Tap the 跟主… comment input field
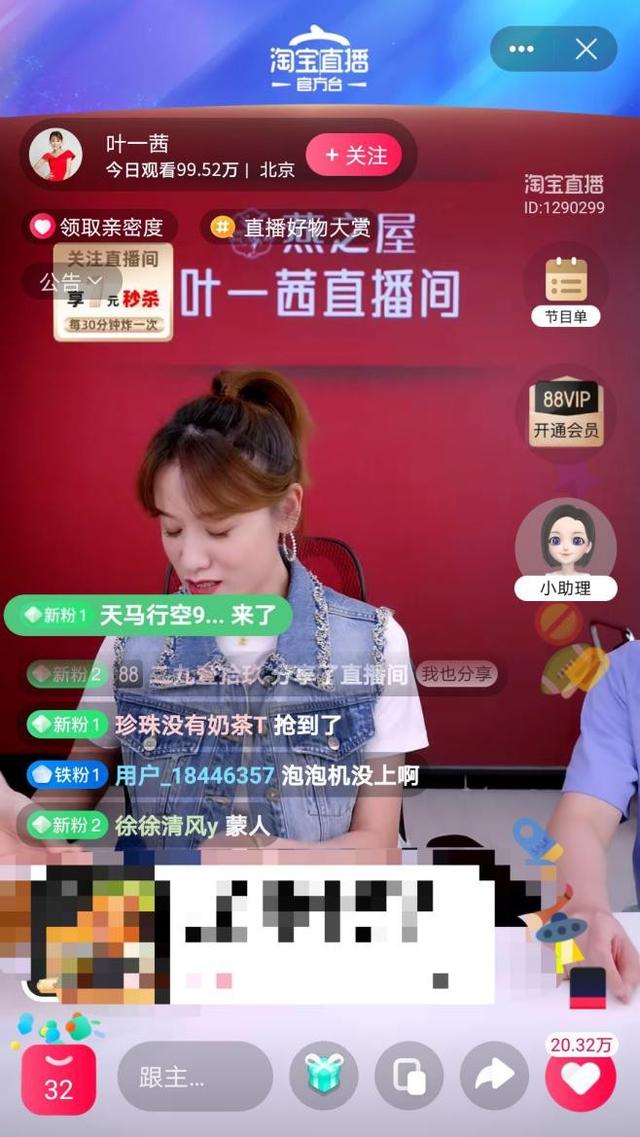Screen dimensions: 640x1137 pos(194,1077)
